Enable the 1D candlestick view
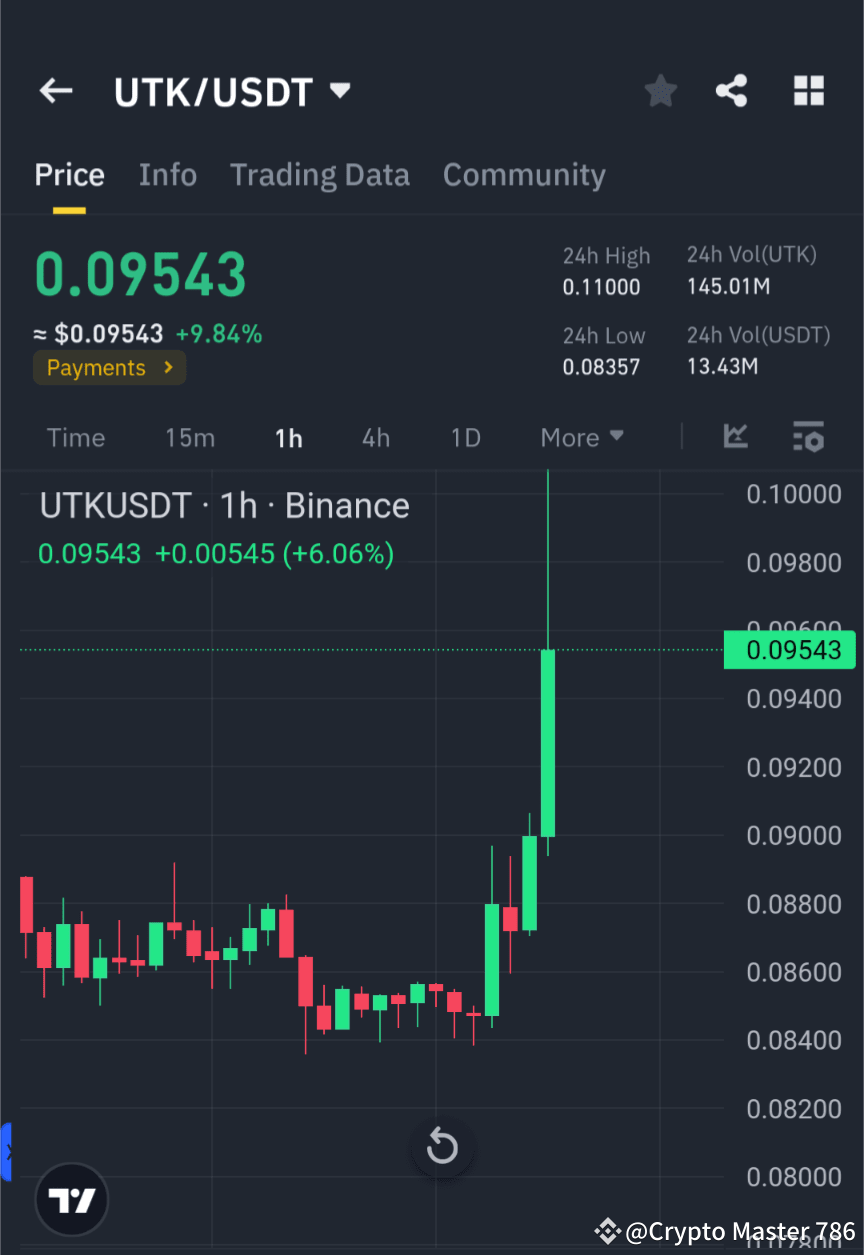 click(x=465, y=437)
